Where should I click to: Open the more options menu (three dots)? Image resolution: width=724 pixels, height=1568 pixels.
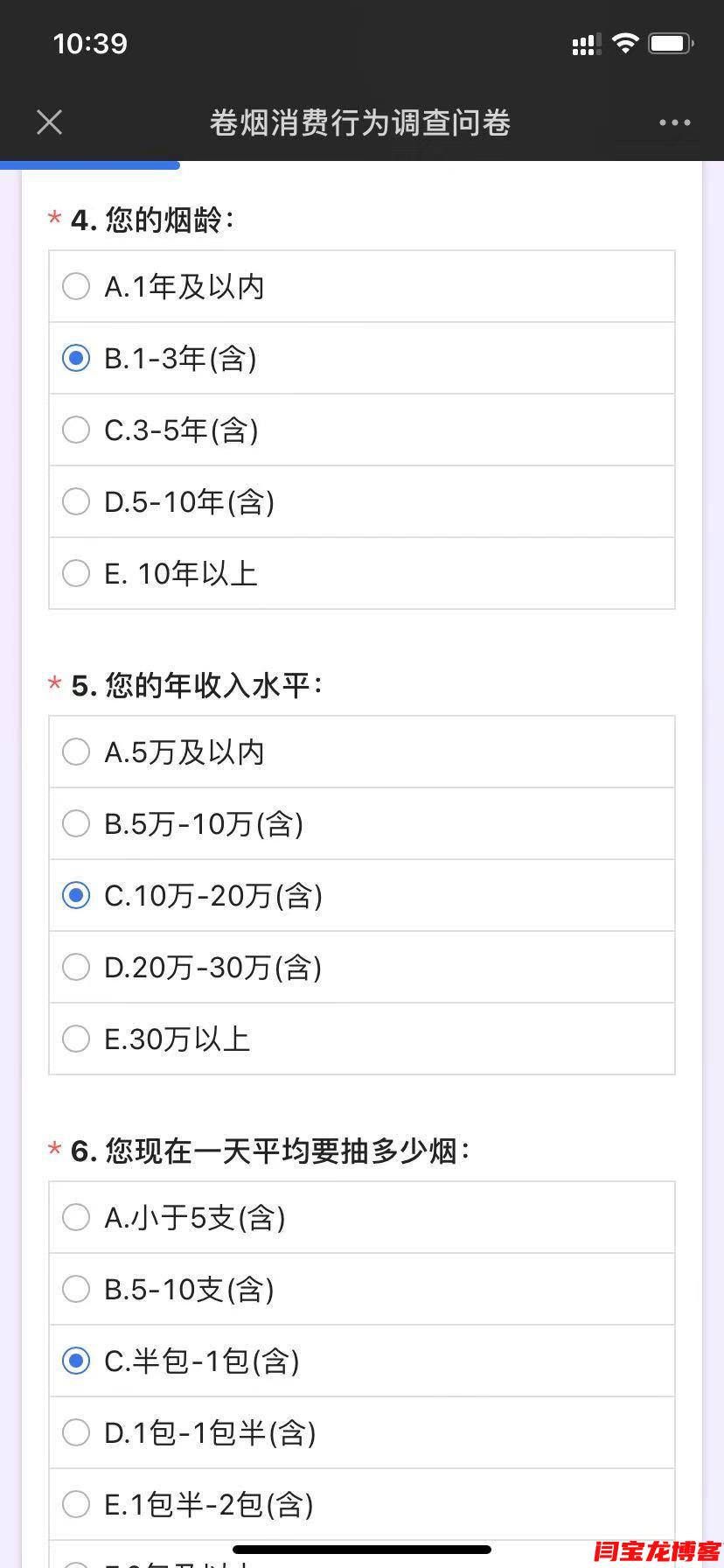tap(673, 122)
